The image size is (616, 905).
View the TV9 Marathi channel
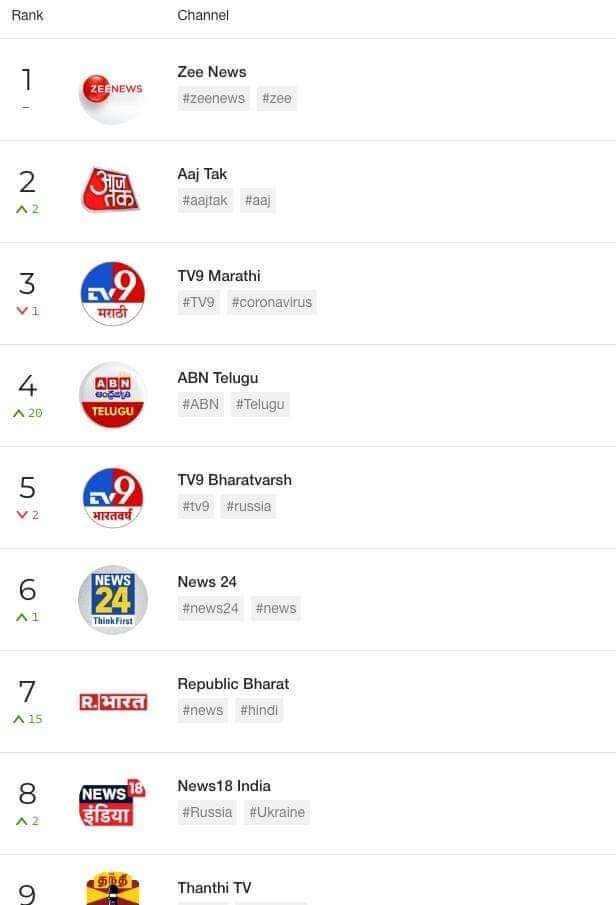pyautogui.click(x=218, y=276)
